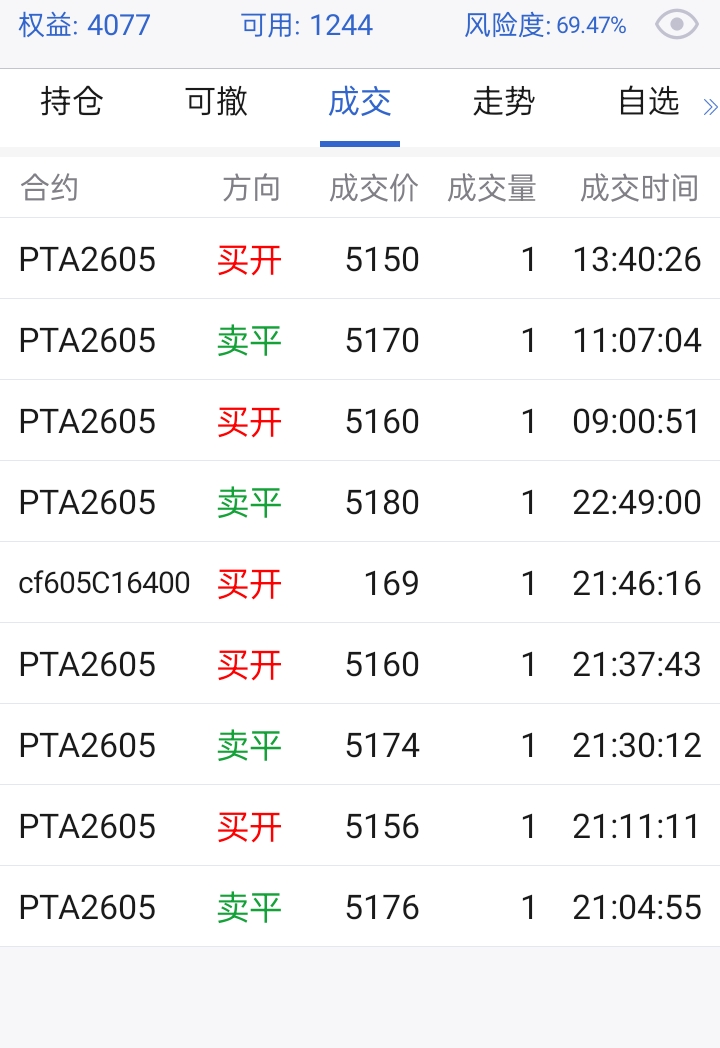Open the cf605C16400 trade row
Viewport: 720px width, 1048px height.
click(360, 583)
